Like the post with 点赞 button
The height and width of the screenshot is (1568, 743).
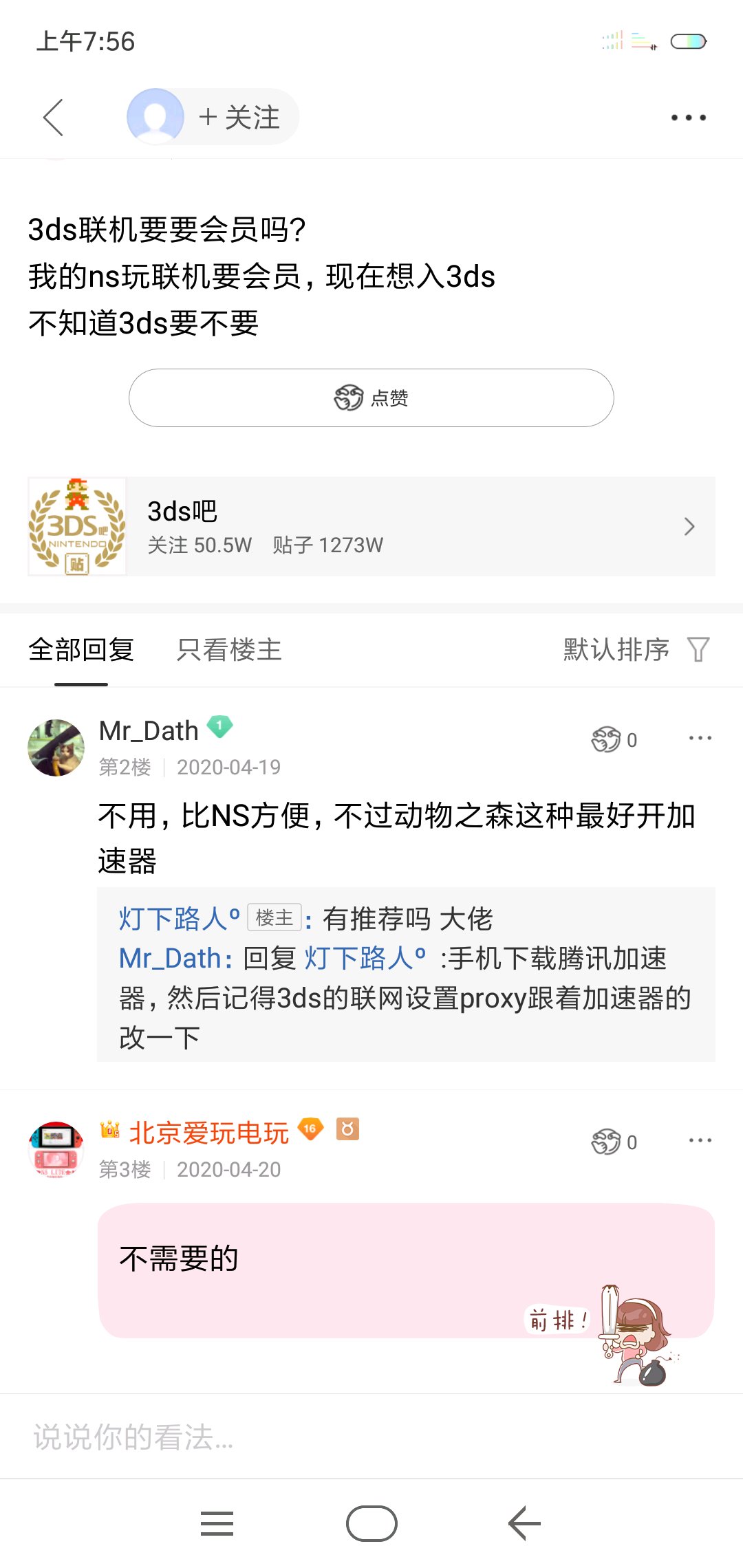click(x=371, y=398)
